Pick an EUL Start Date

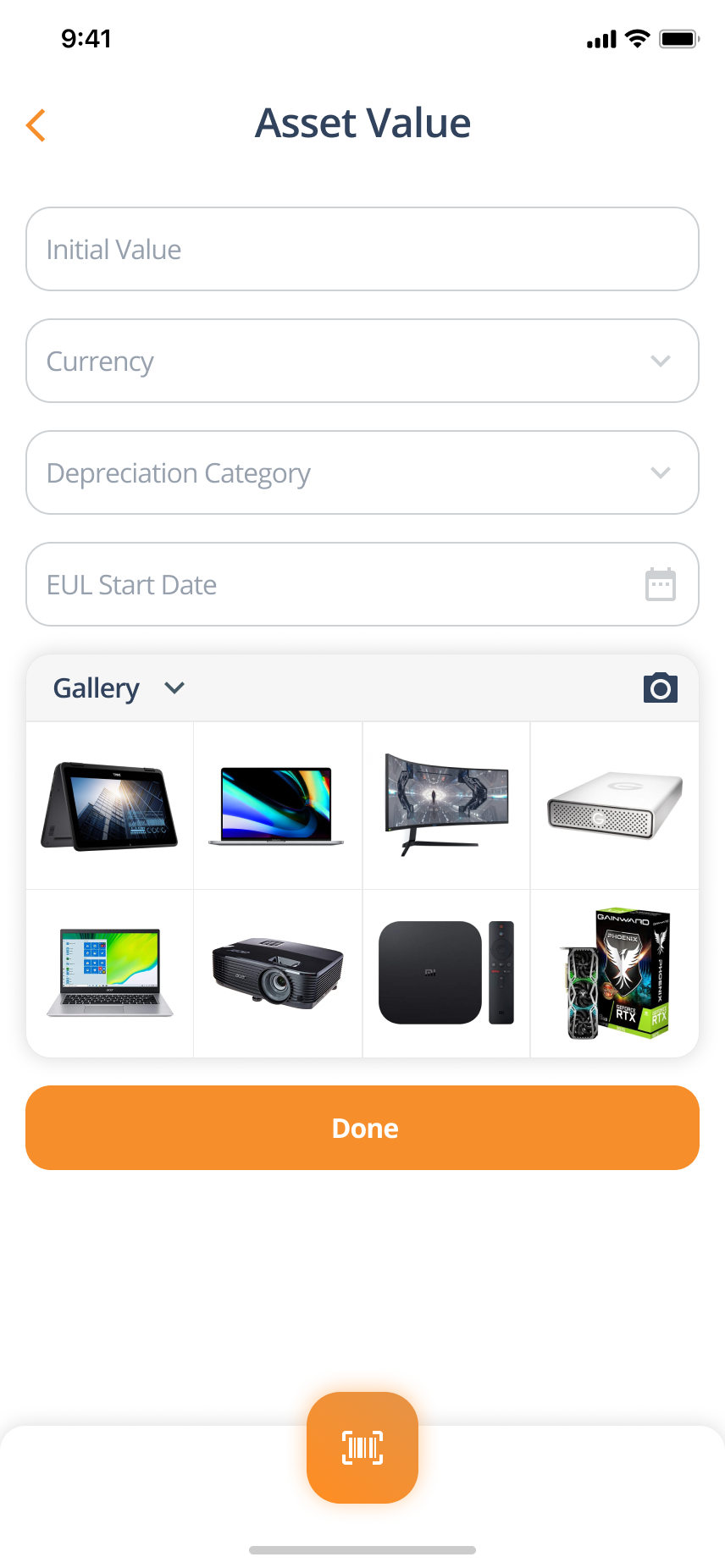click(x=362, y=585)
